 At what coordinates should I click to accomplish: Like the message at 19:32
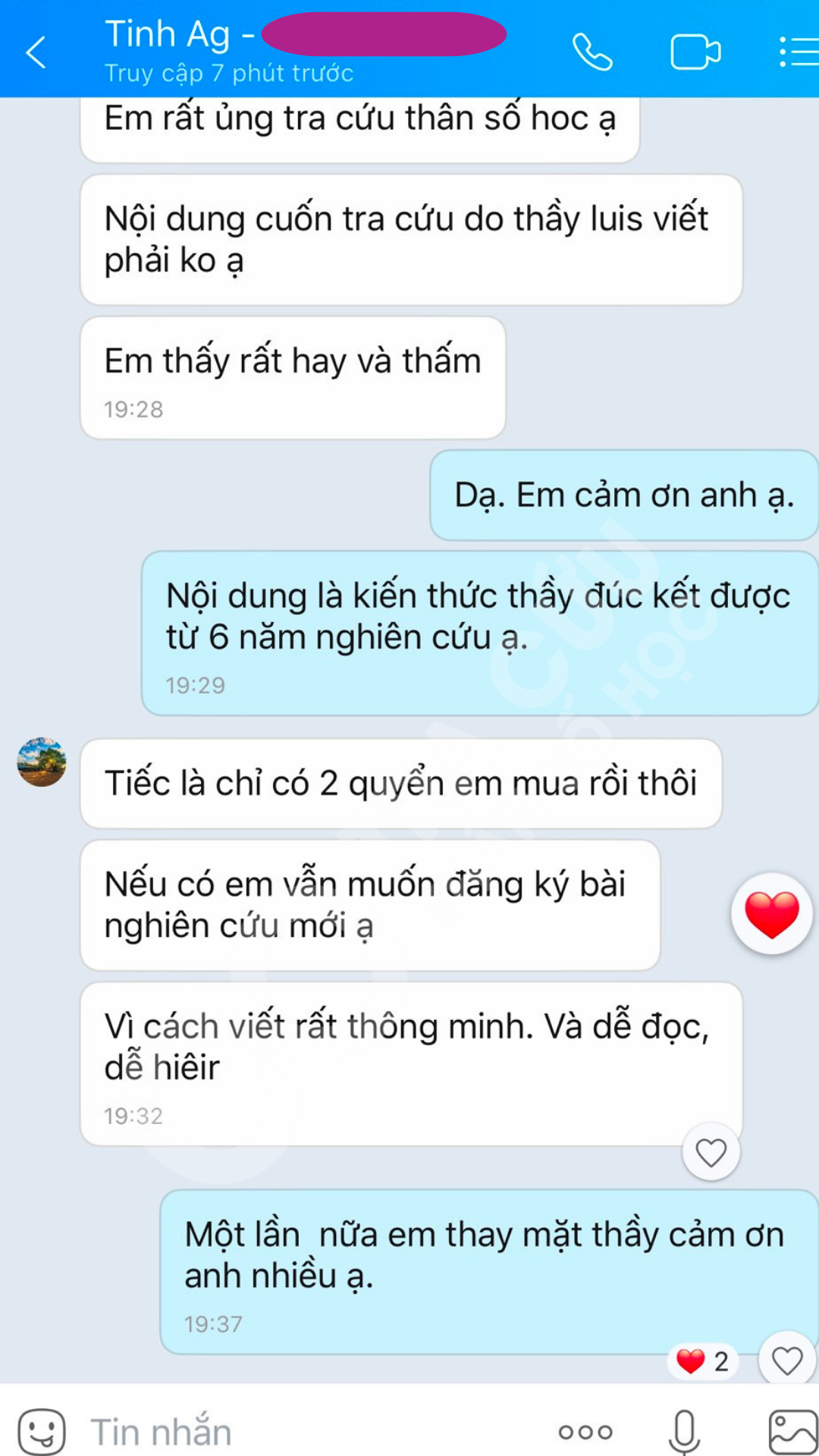point(711,1153)
